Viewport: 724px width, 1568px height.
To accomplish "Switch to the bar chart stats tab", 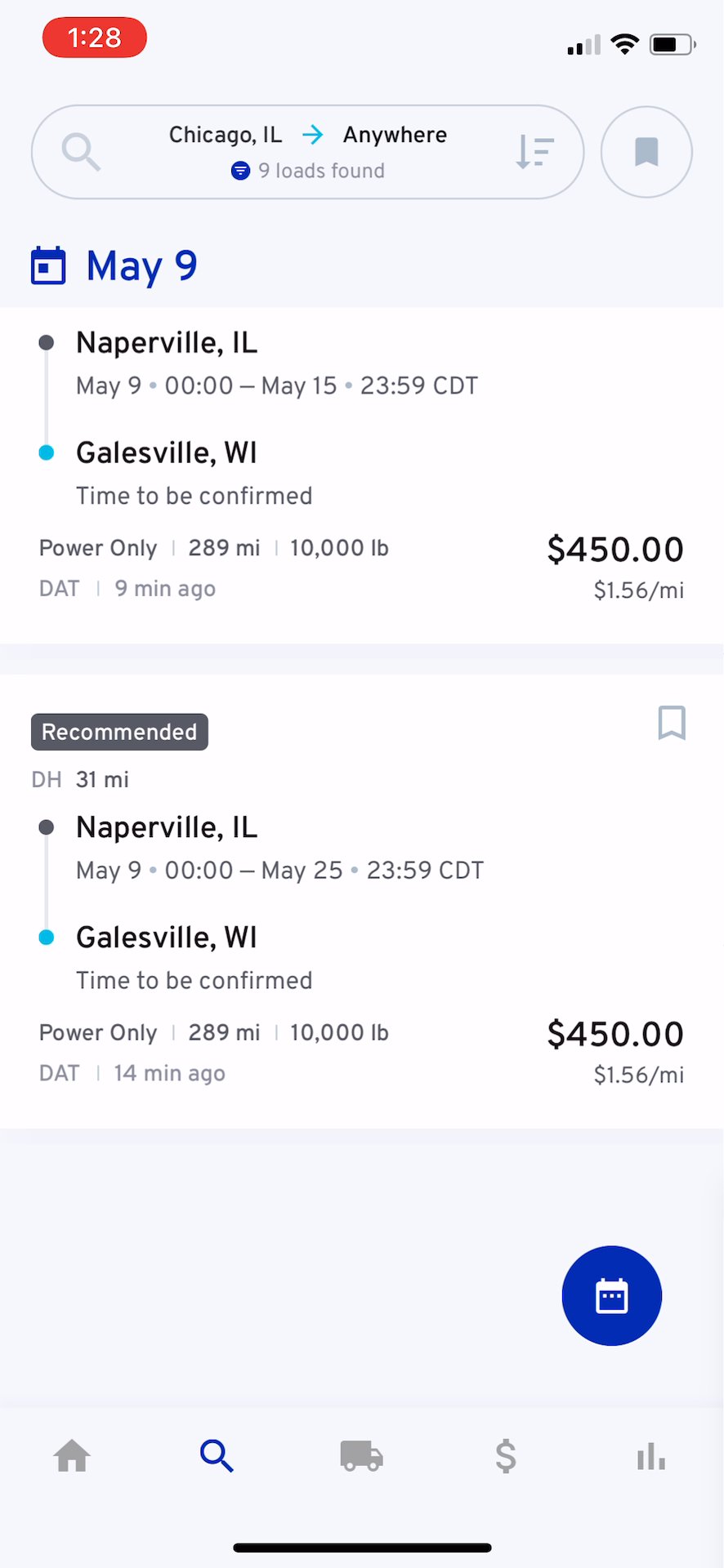I will pos(651,1456).
